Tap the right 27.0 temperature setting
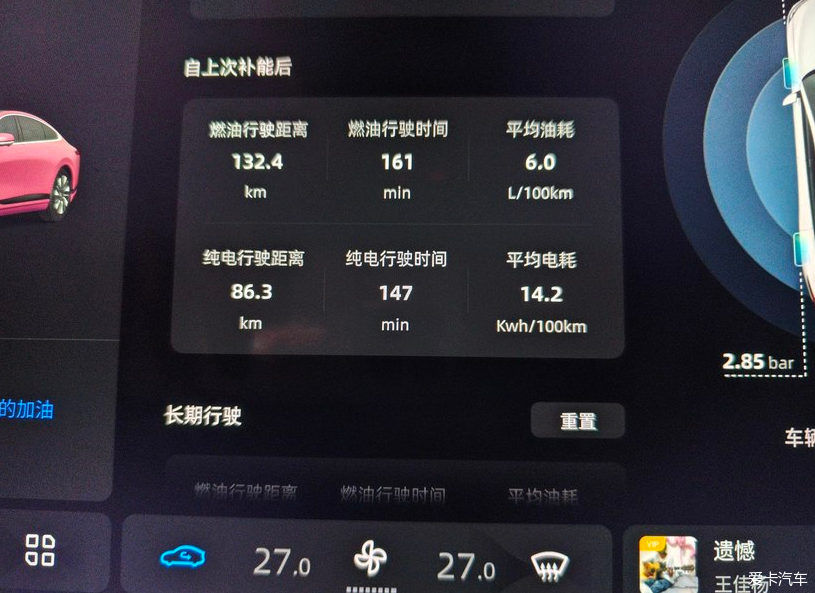Screen dimensions: 815x593 [x=465, y=565]
